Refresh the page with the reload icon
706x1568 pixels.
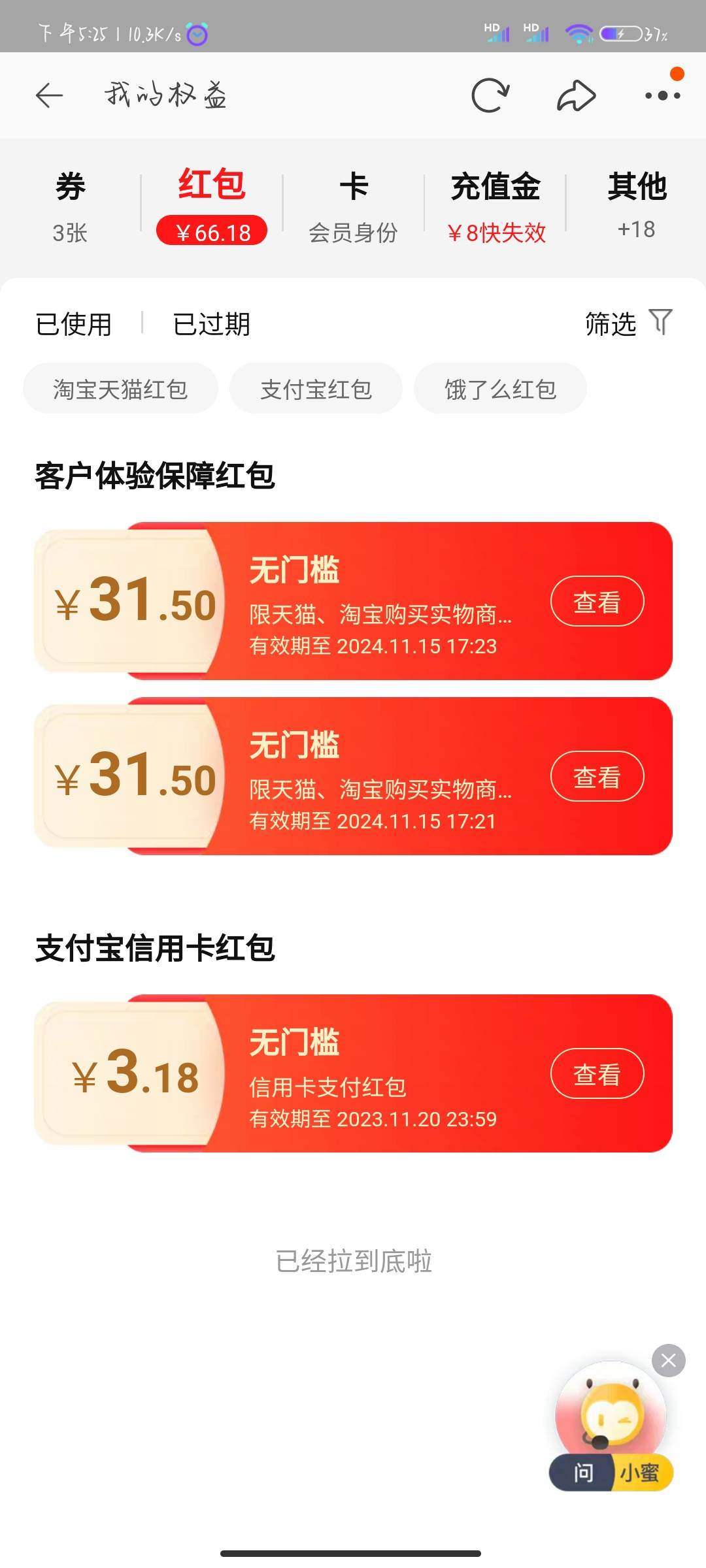(490, 95)
